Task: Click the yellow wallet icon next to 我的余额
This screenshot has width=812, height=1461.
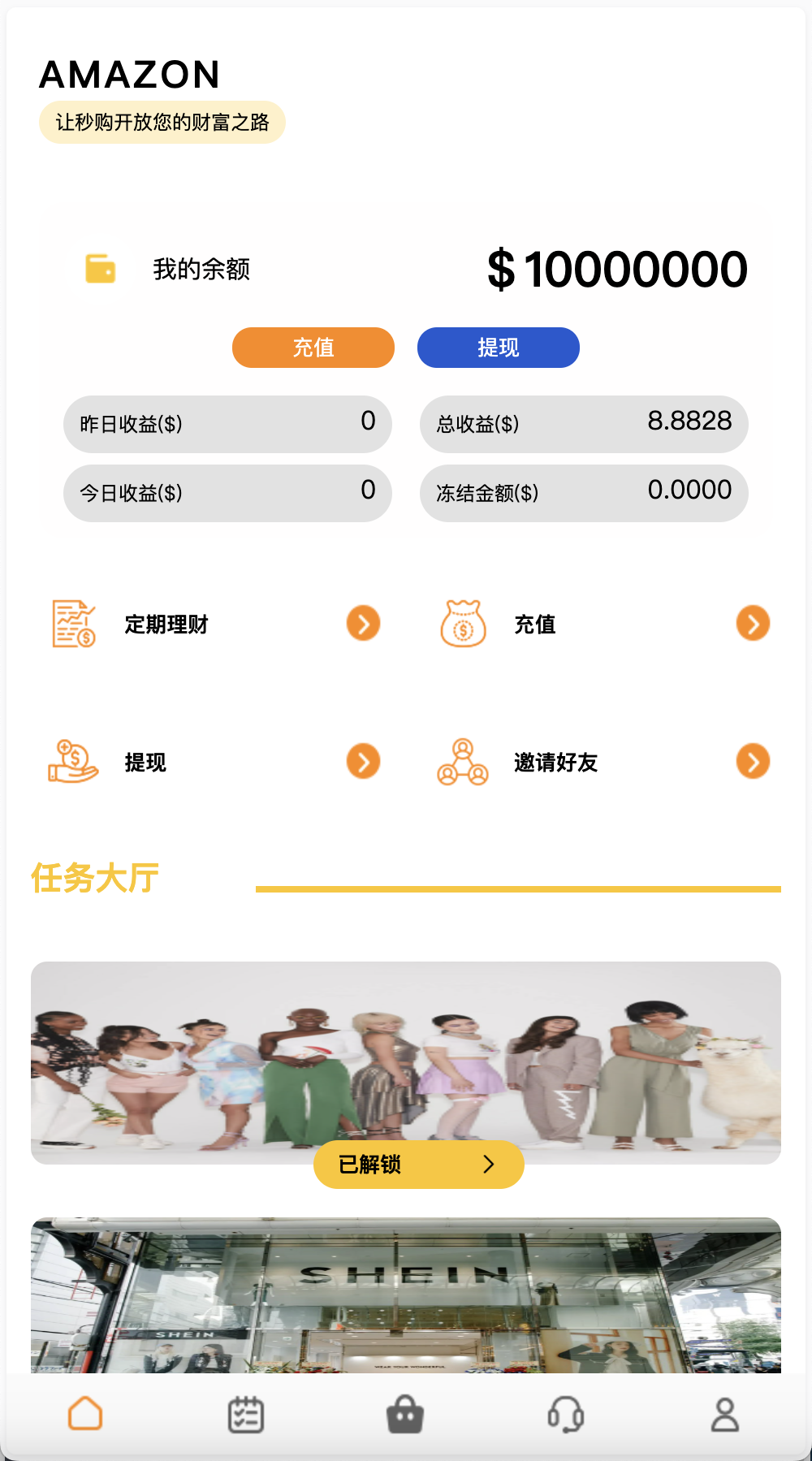Action: click(x=99, y=266)
